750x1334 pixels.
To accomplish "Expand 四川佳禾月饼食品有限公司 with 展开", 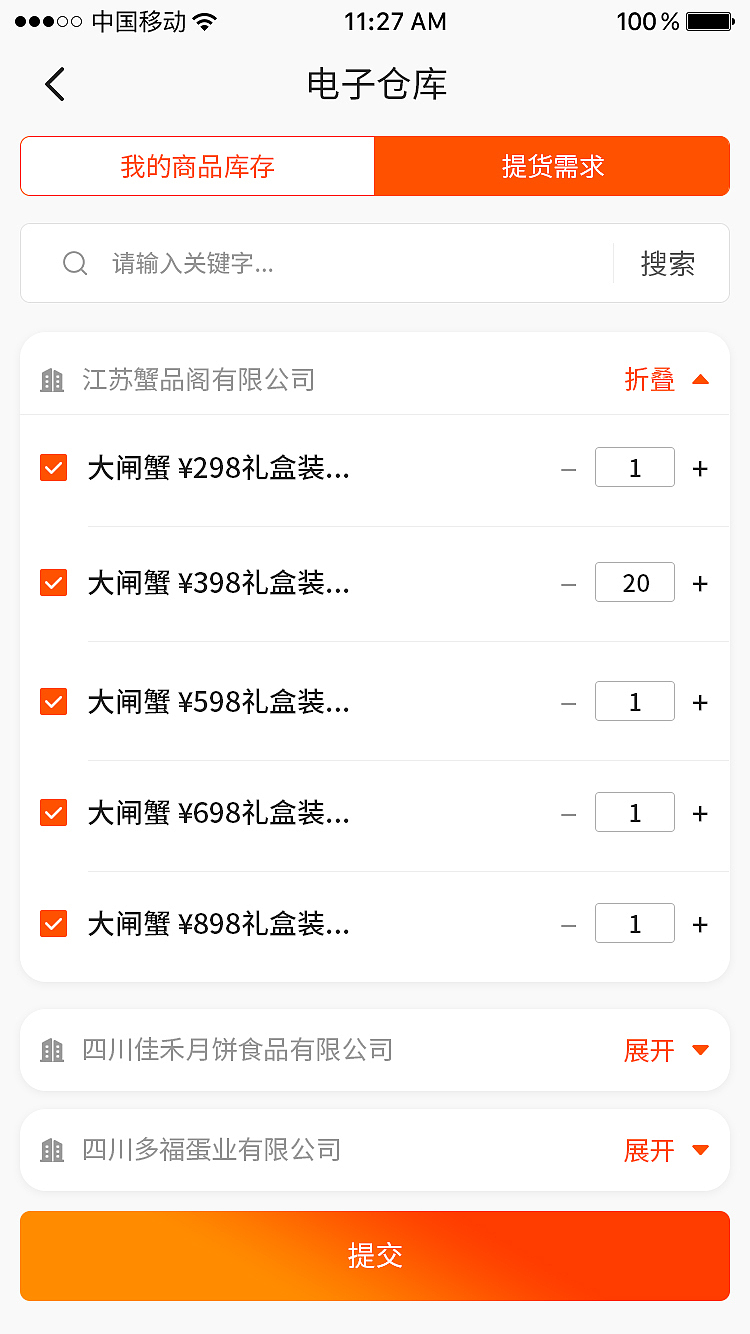I will [649, 1050].
